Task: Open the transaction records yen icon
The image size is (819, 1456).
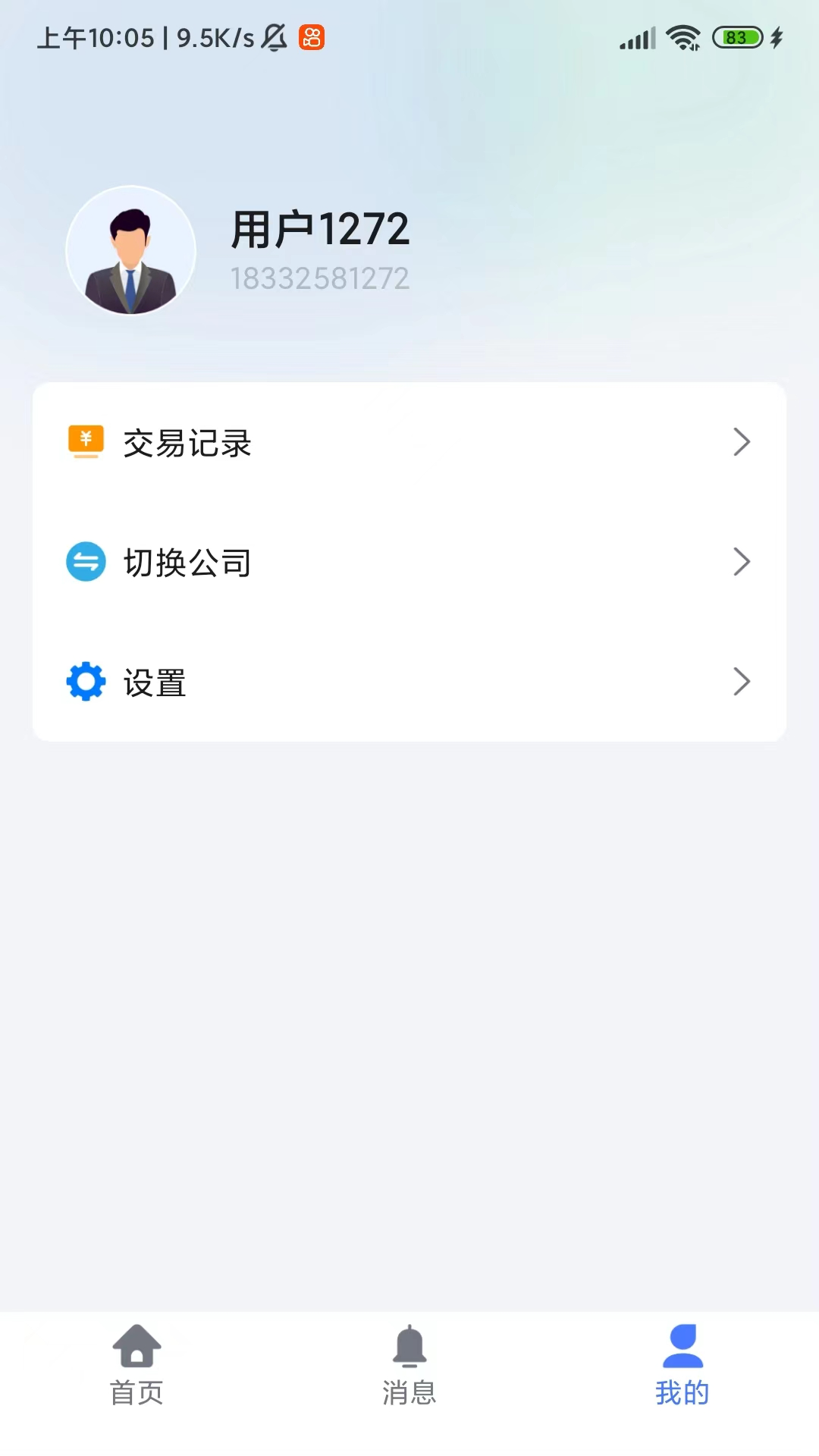Action: [86, 443]
